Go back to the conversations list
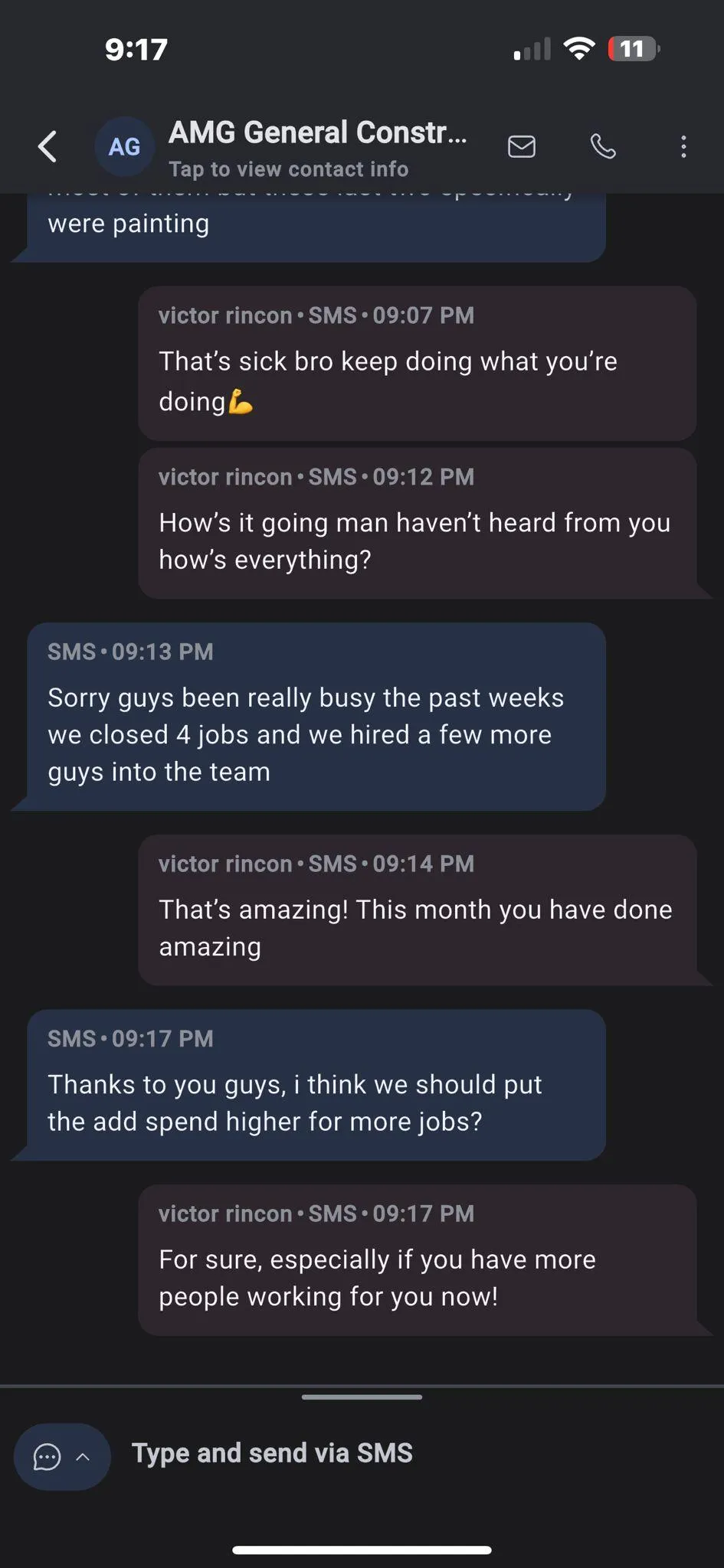 click(x=48, y=146)
